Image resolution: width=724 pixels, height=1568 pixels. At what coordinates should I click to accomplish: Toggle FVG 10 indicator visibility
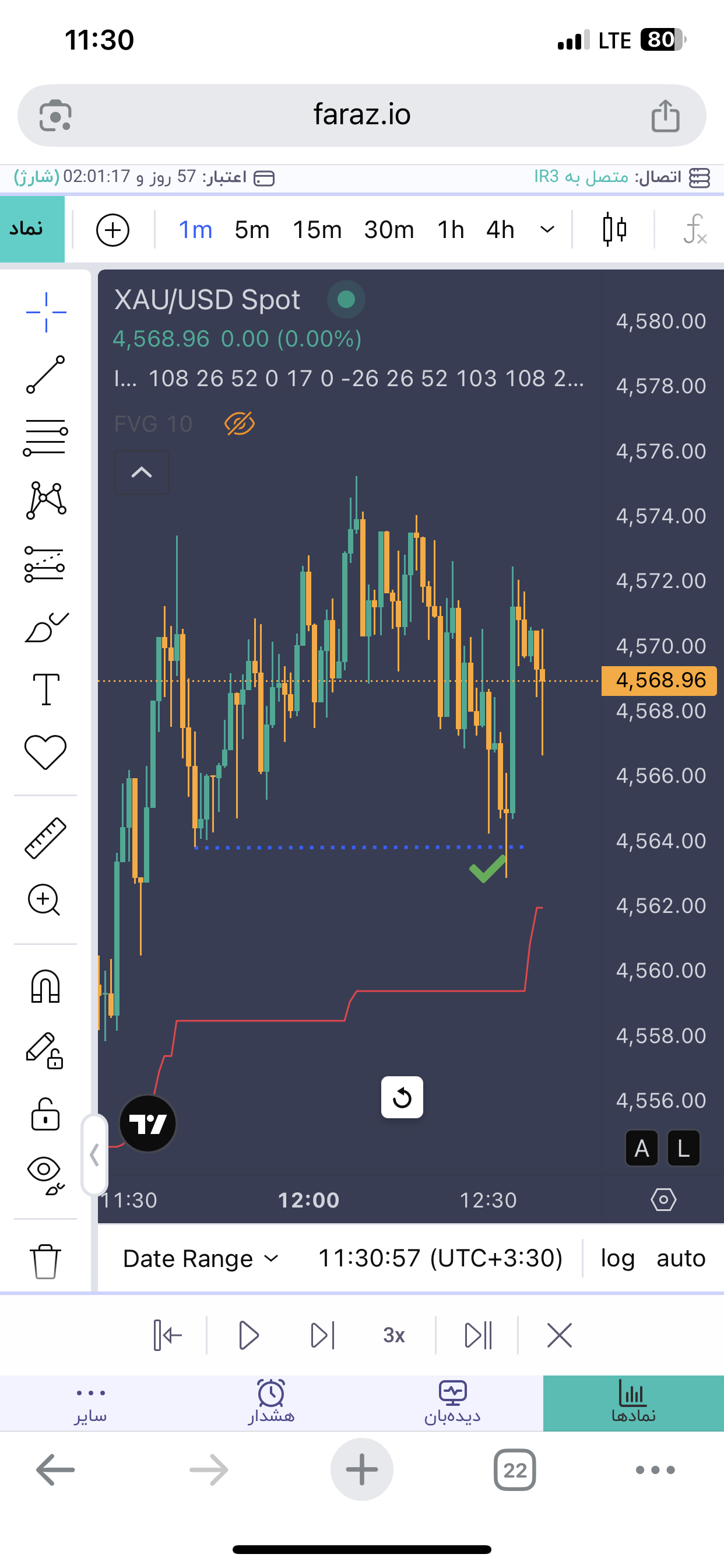(240, 423)
